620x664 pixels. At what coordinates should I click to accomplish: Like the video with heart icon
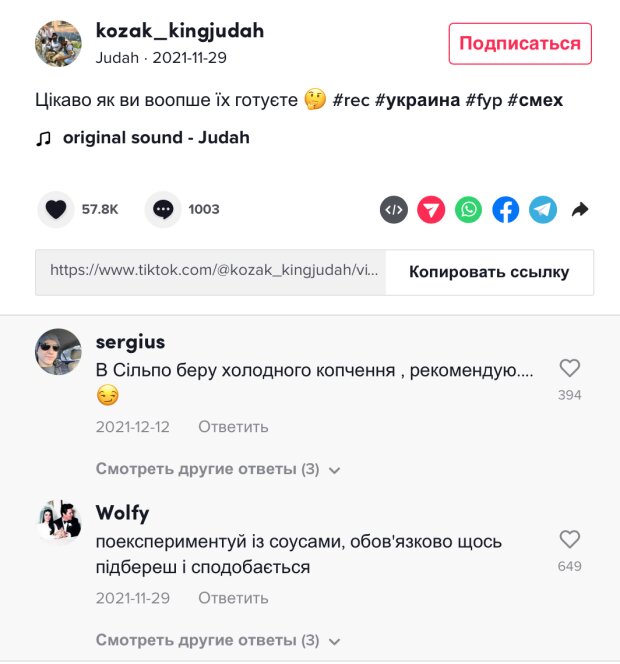56,209
